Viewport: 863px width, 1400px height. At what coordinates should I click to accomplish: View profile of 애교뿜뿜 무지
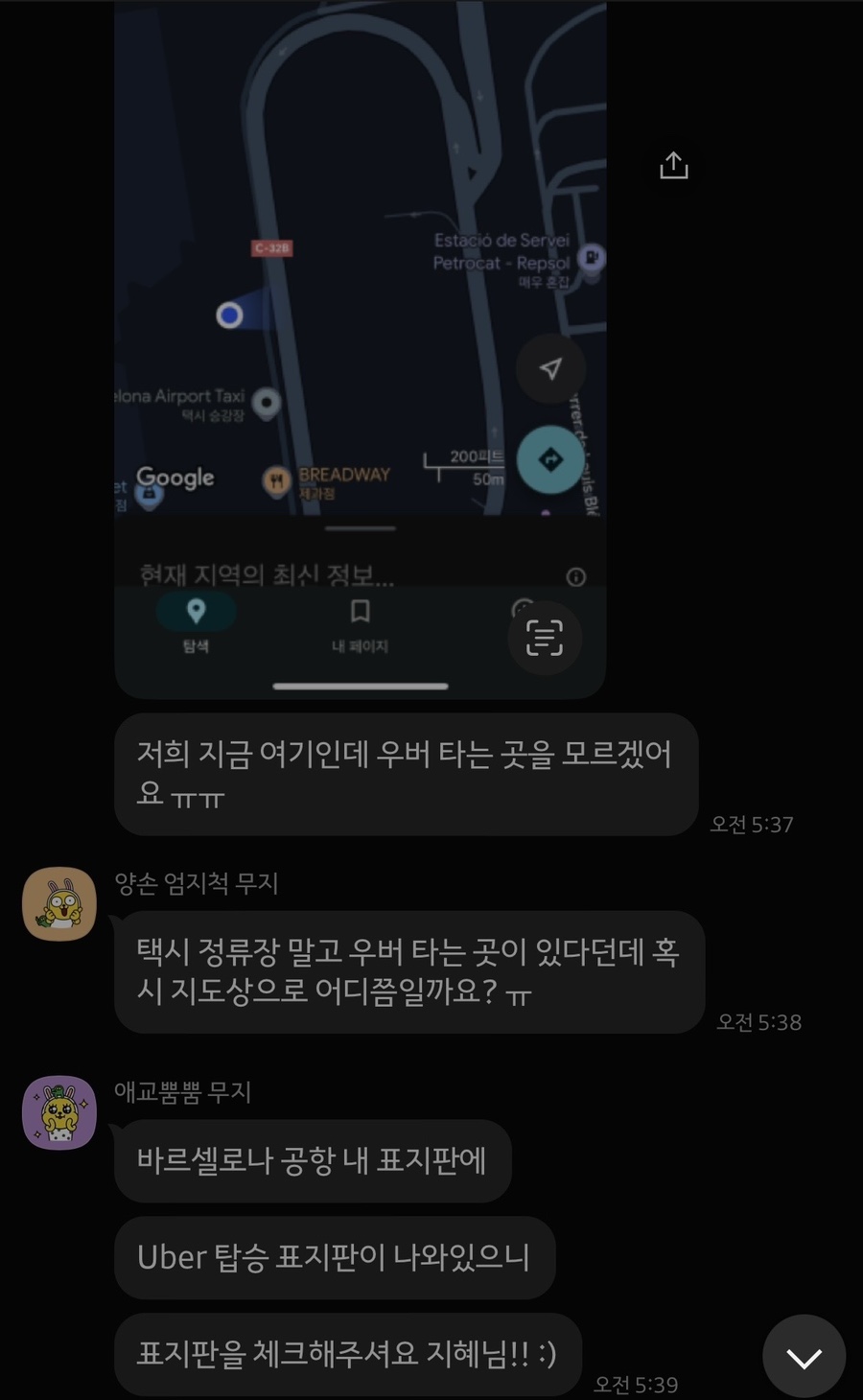click(x=59, y=1112)
